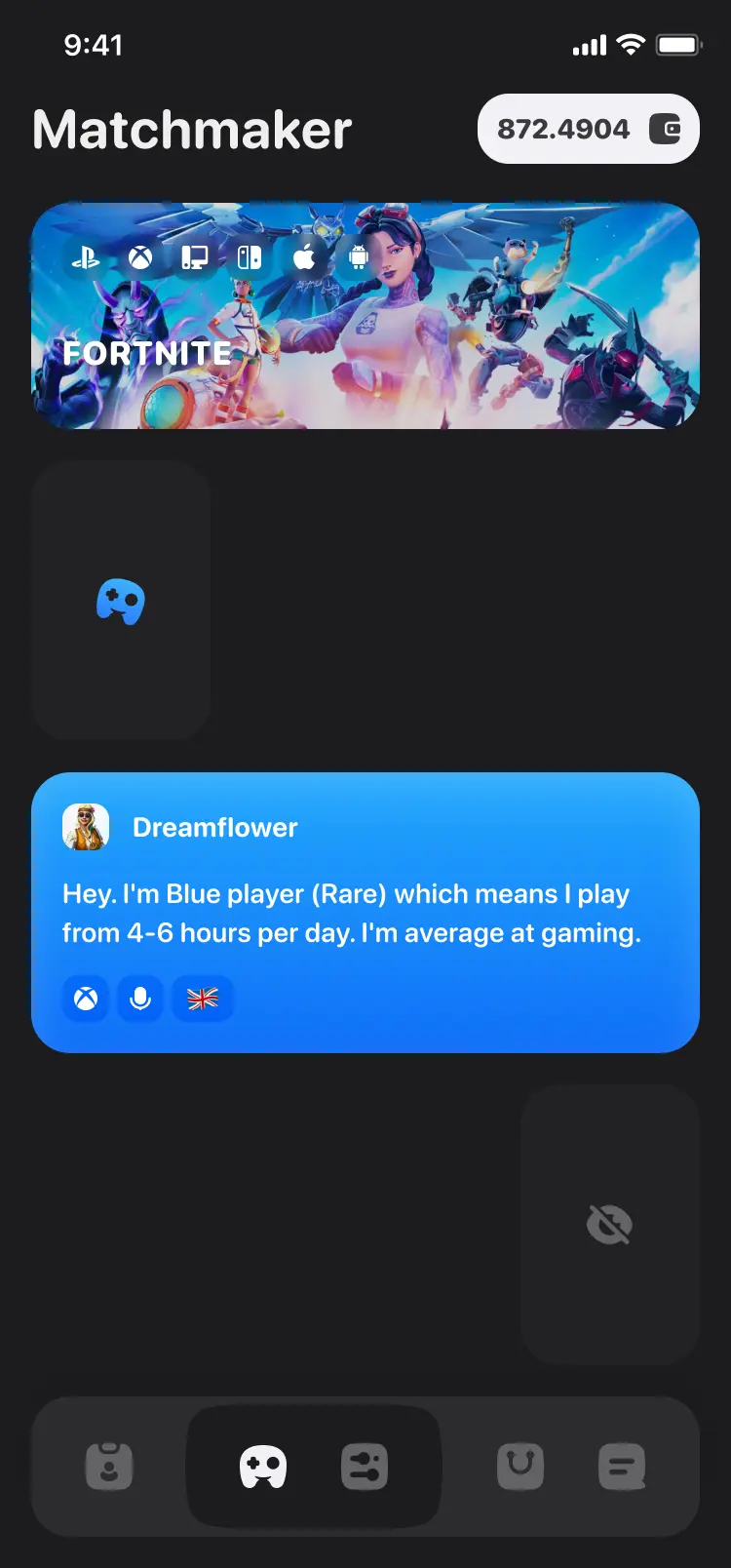Open the filter sliders tab
The width and height of the screenshot is (731, 1568).
[x=365, y=1467]
